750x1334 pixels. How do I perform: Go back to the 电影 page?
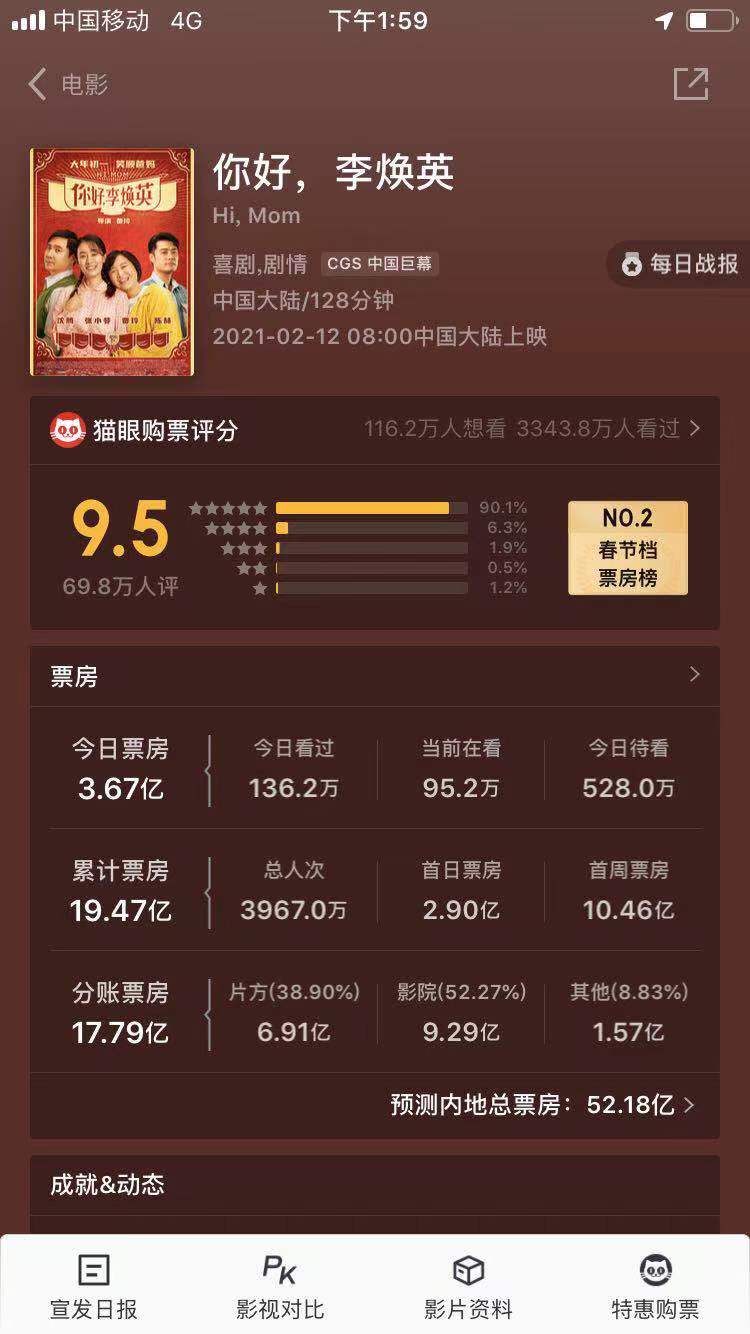pos(66,85)
